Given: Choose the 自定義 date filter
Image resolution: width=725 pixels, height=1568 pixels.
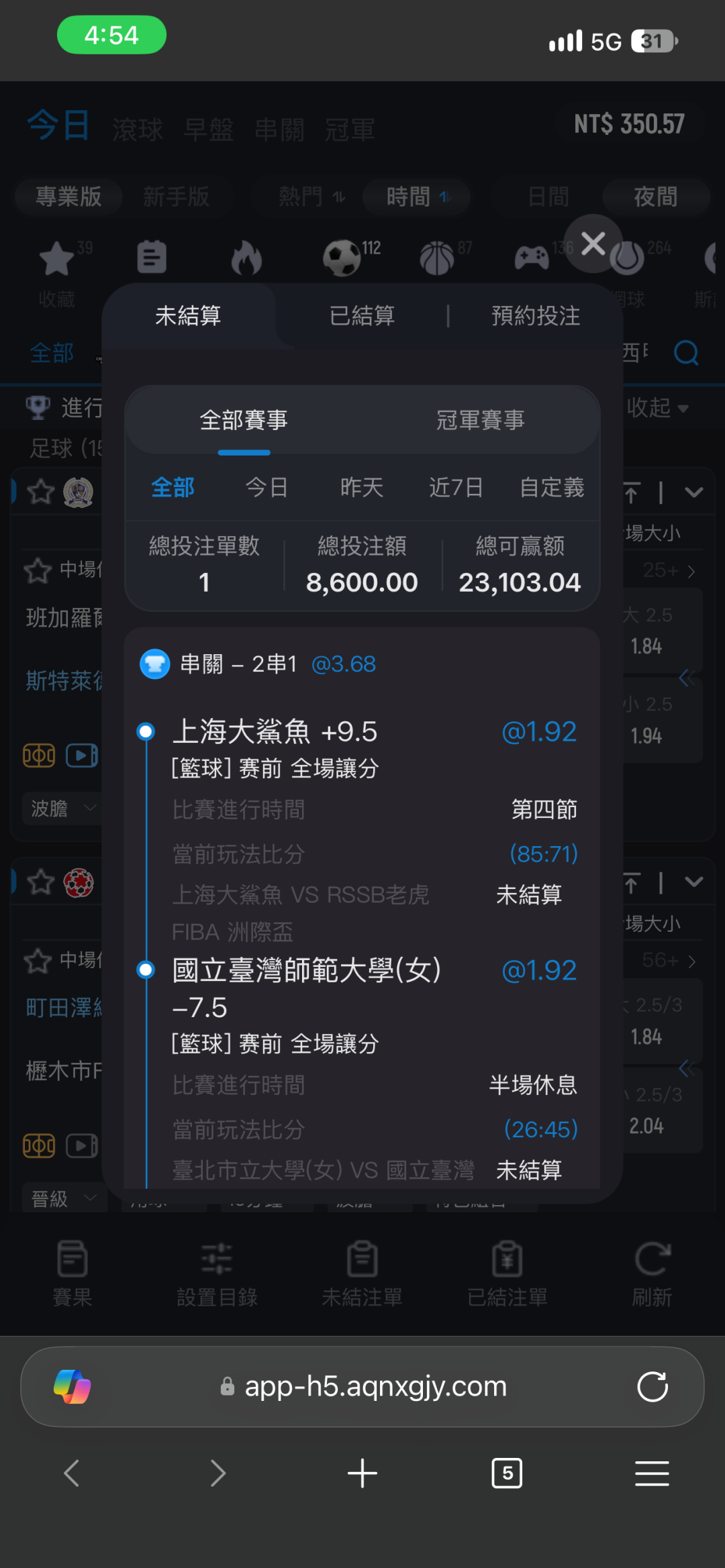Looking at the screenshot, I should (552, 487).
